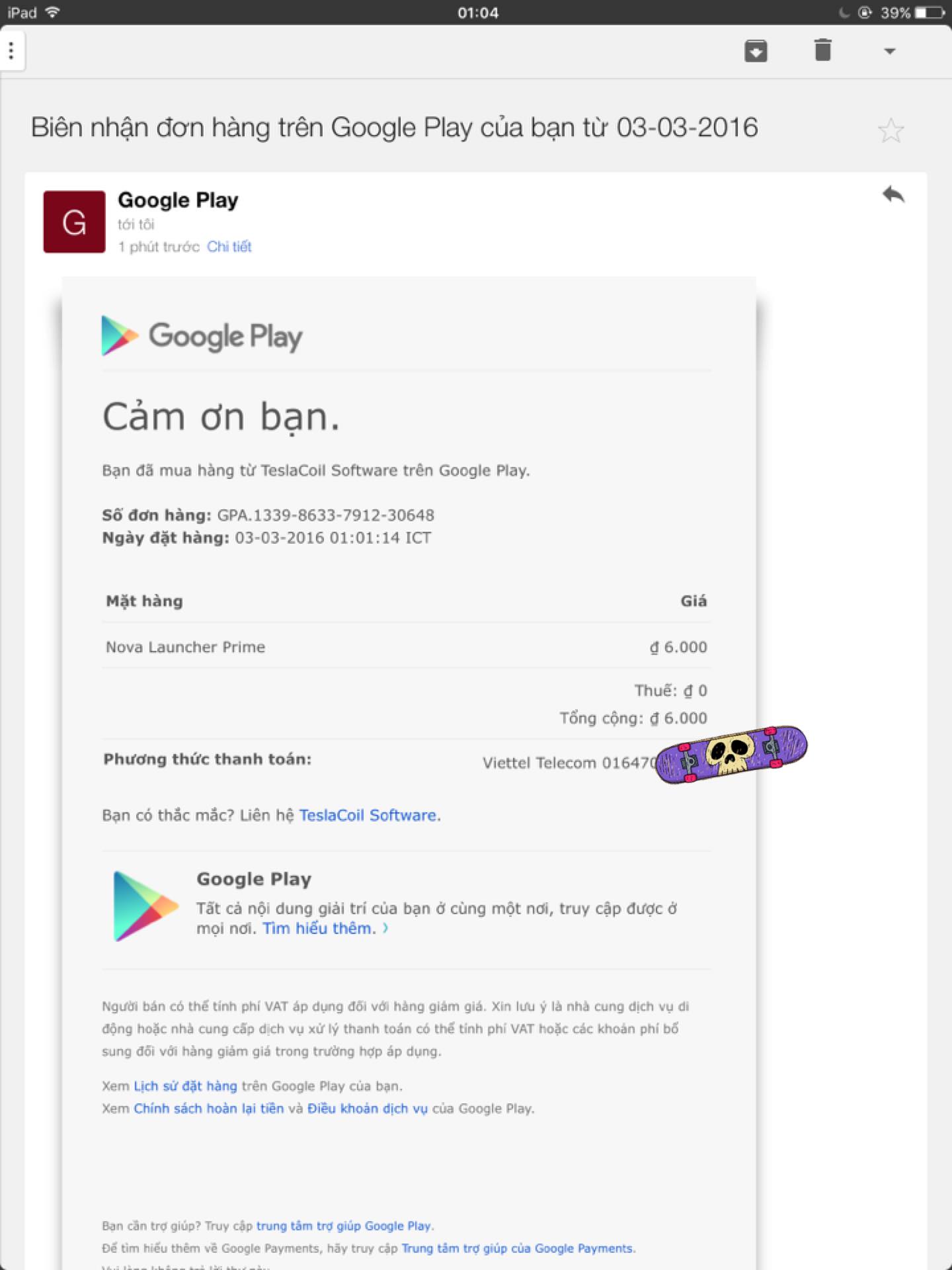952x1270 pixels.
Task: Delete this email with trash icon
Action: click(822, 50)
